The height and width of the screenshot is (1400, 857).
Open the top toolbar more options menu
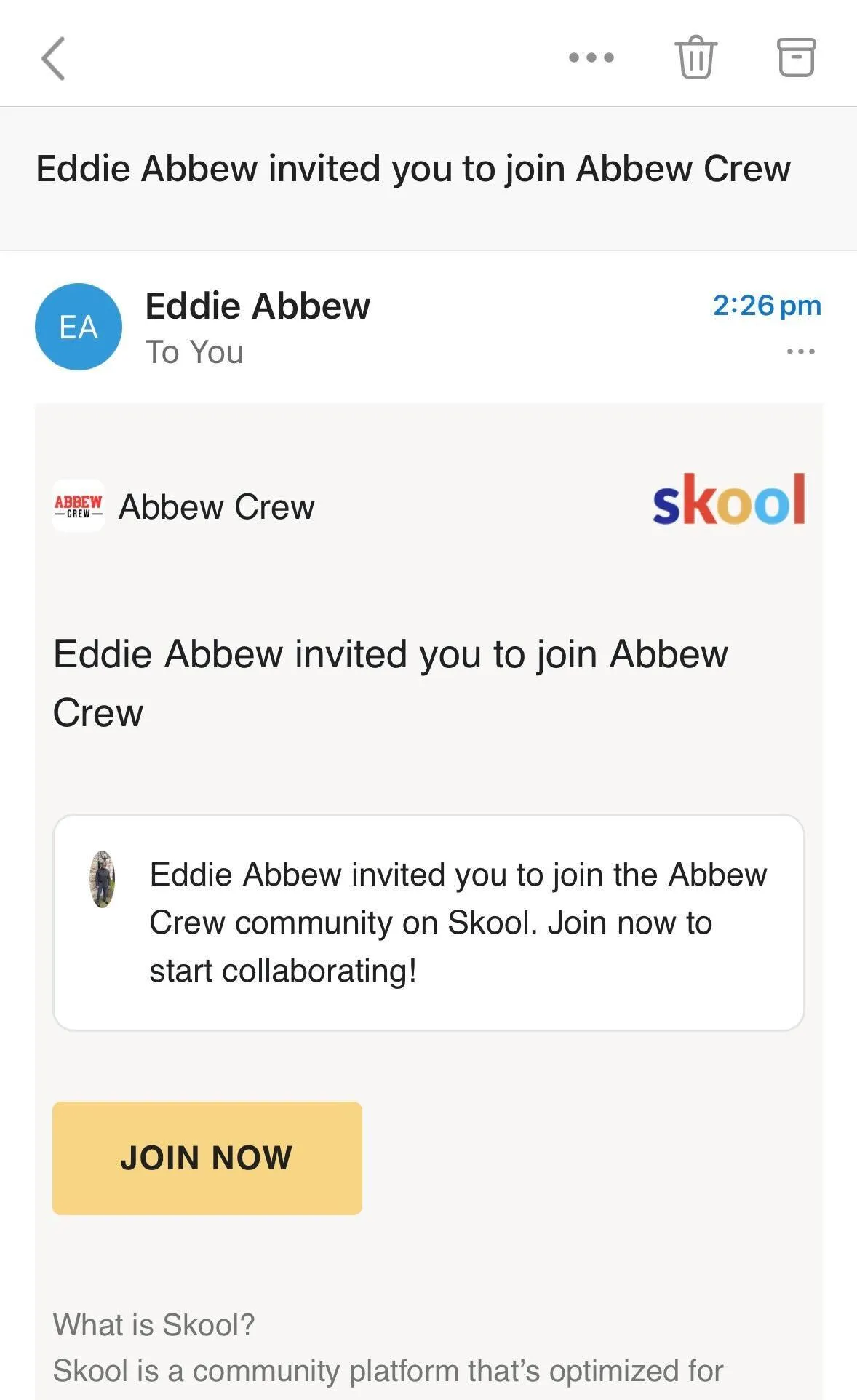tap(591, 57)
